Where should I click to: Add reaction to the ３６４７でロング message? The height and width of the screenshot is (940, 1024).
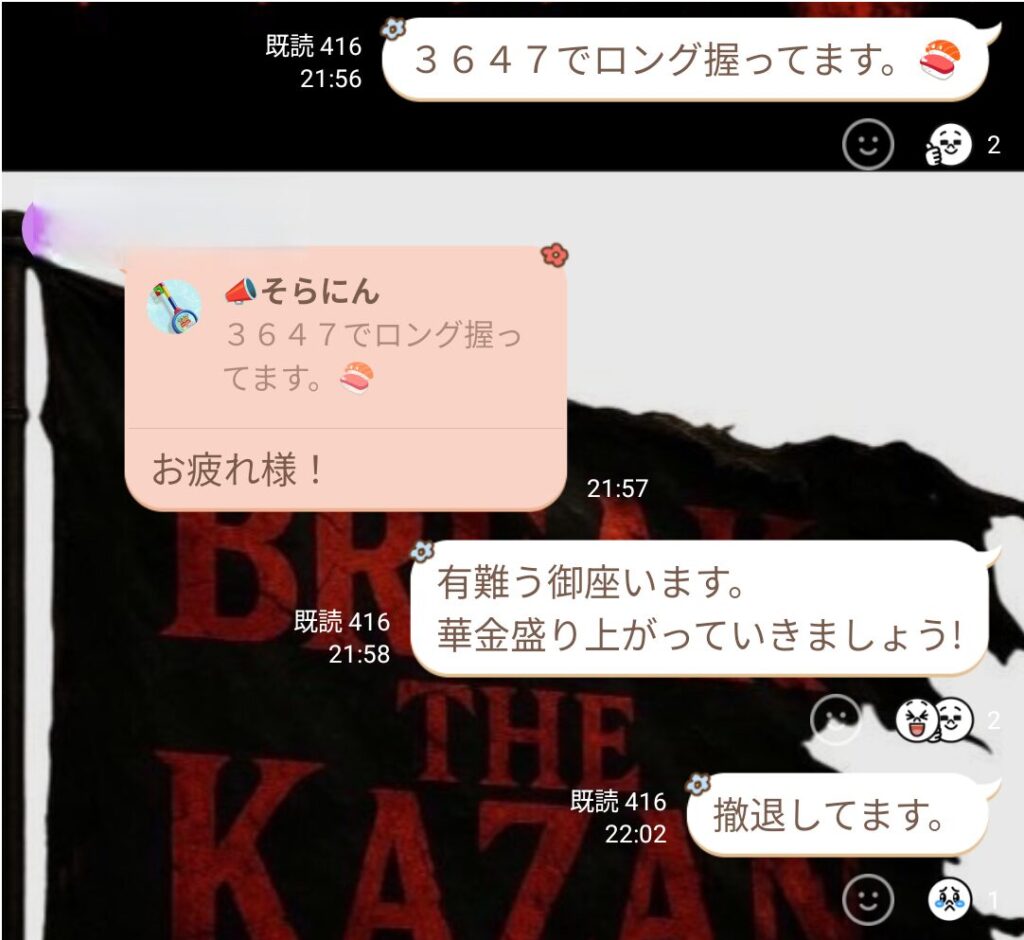867,145
